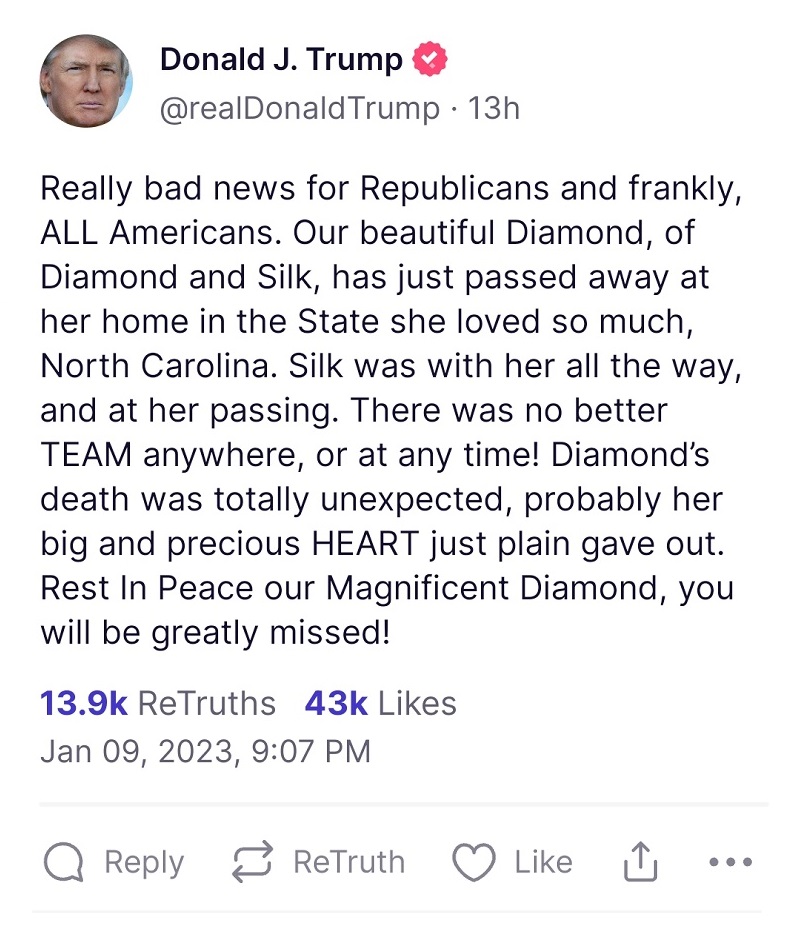Open the three-dot overflow menu
Image resolution: width=800 pixels, height=927 pixels.
click(x=729, y=862)
